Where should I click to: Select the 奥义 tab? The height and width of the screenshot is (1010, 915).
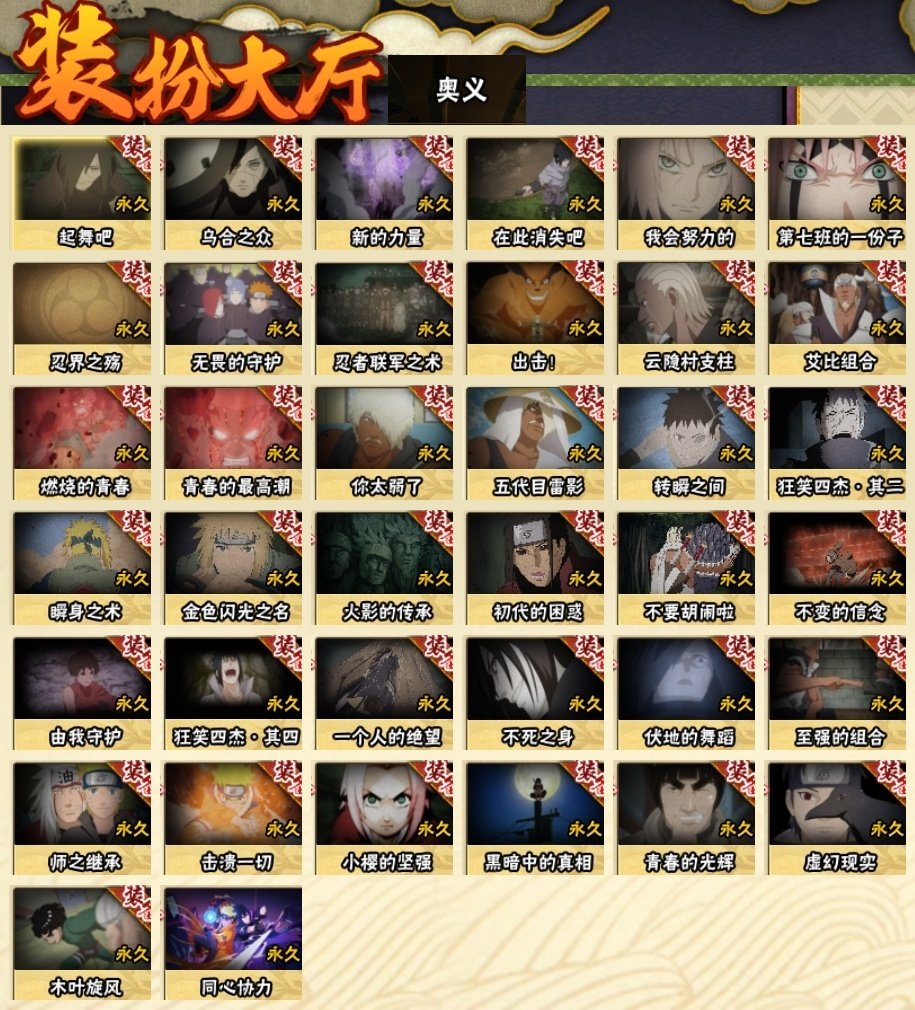459,90
